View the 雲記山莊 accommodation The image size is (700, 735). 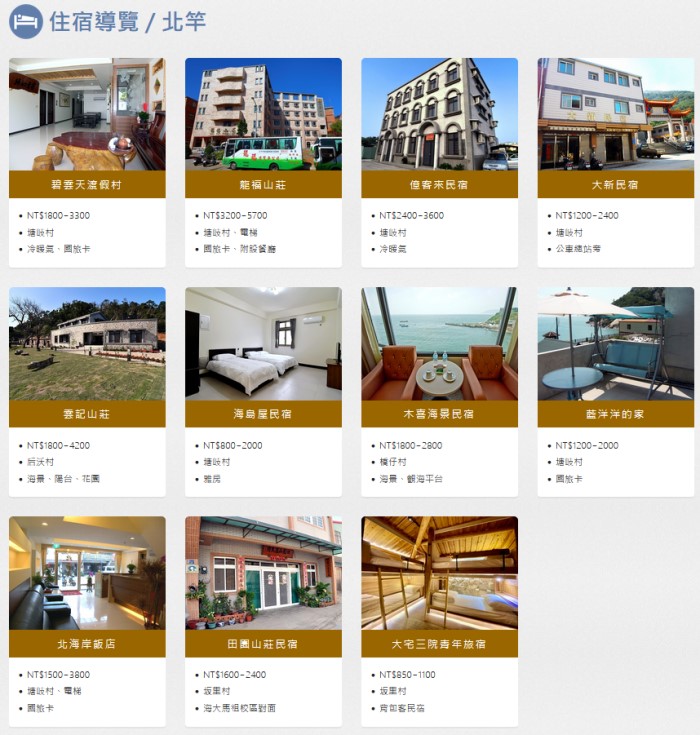point(87,414)
